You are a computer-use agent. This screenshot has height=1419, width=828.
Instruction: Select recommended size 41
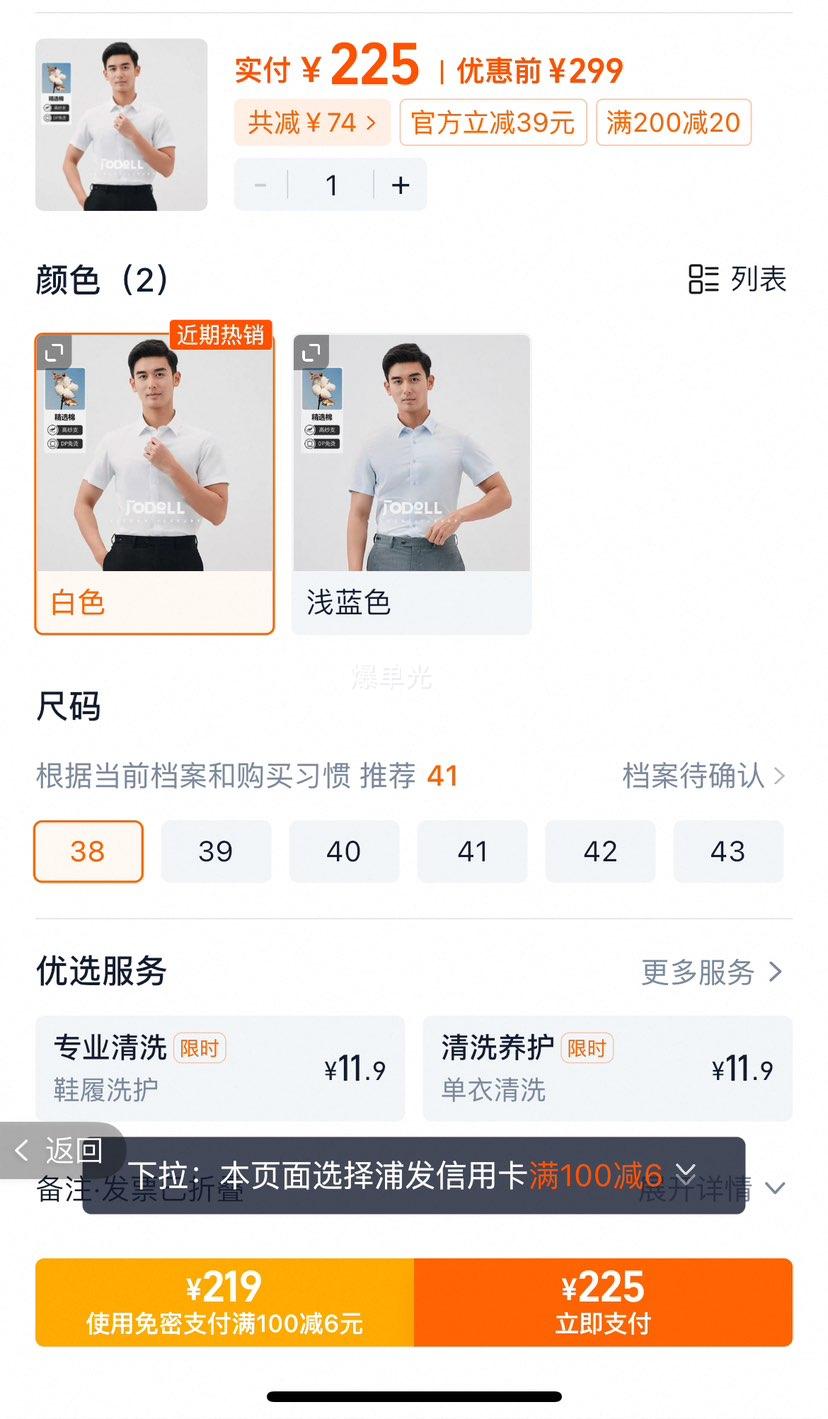pos(472,851)
